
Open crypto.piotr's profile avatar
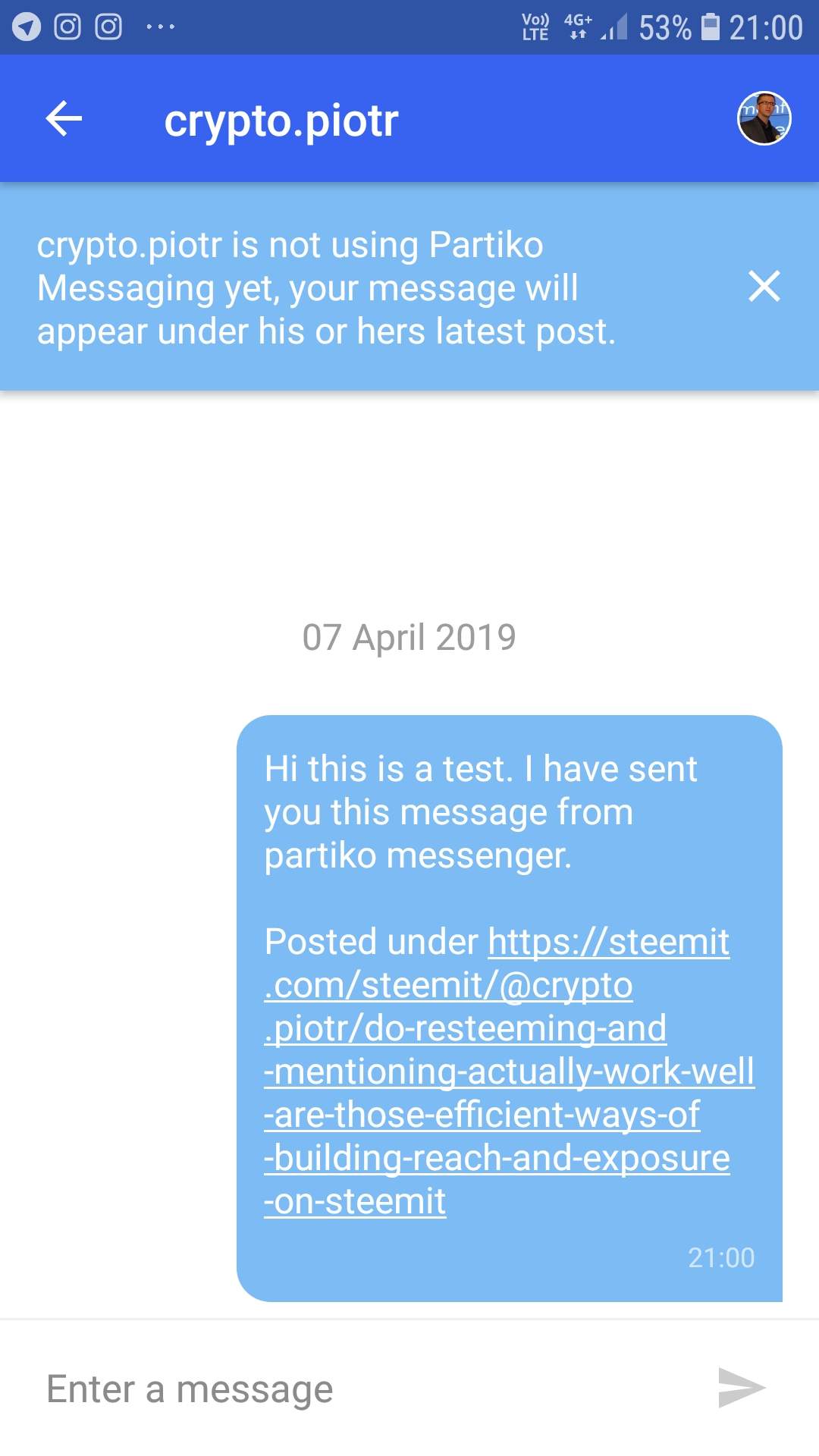coord(764,119)
